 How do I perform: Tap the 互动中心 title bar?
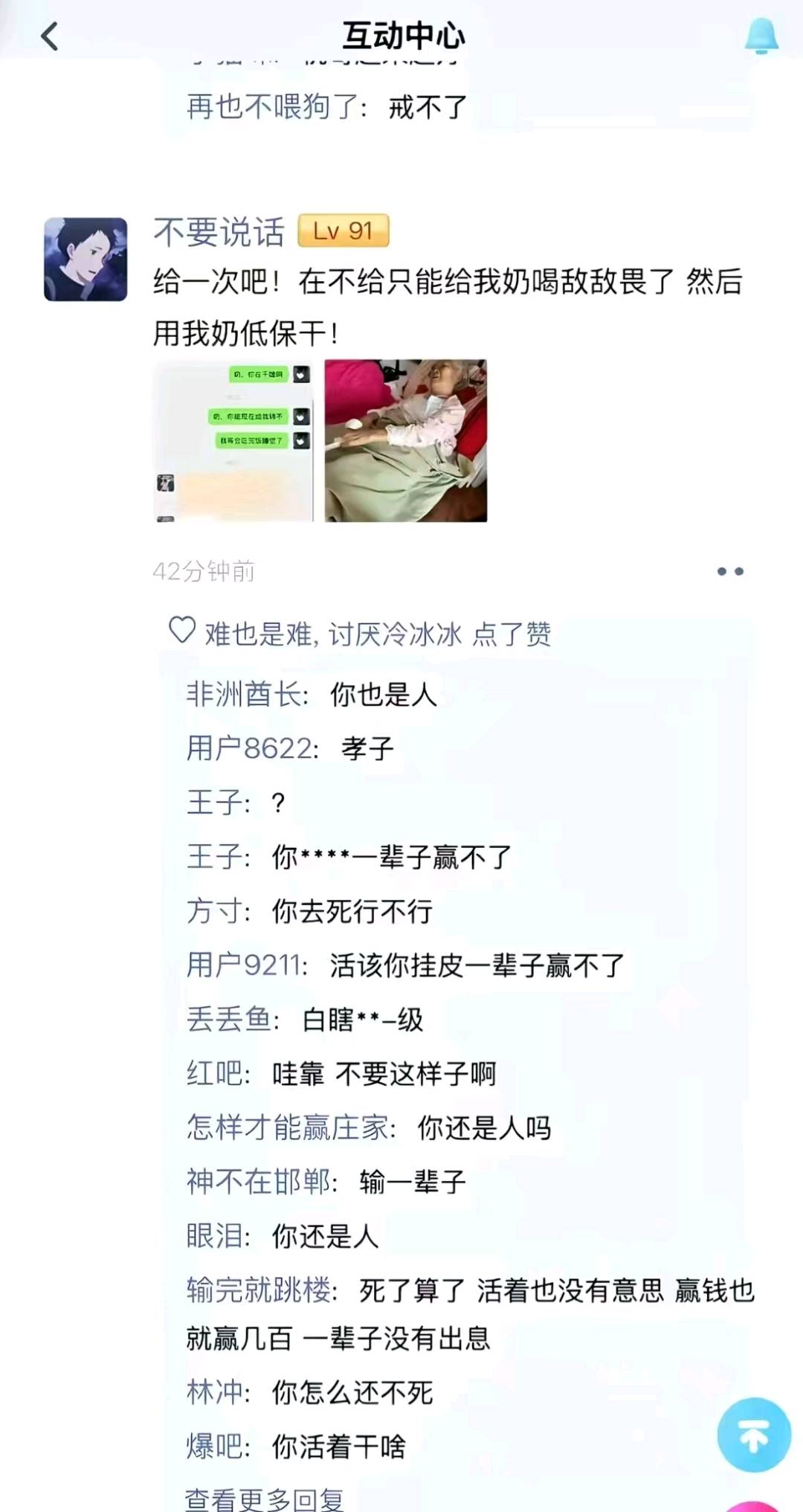[401, 33]
